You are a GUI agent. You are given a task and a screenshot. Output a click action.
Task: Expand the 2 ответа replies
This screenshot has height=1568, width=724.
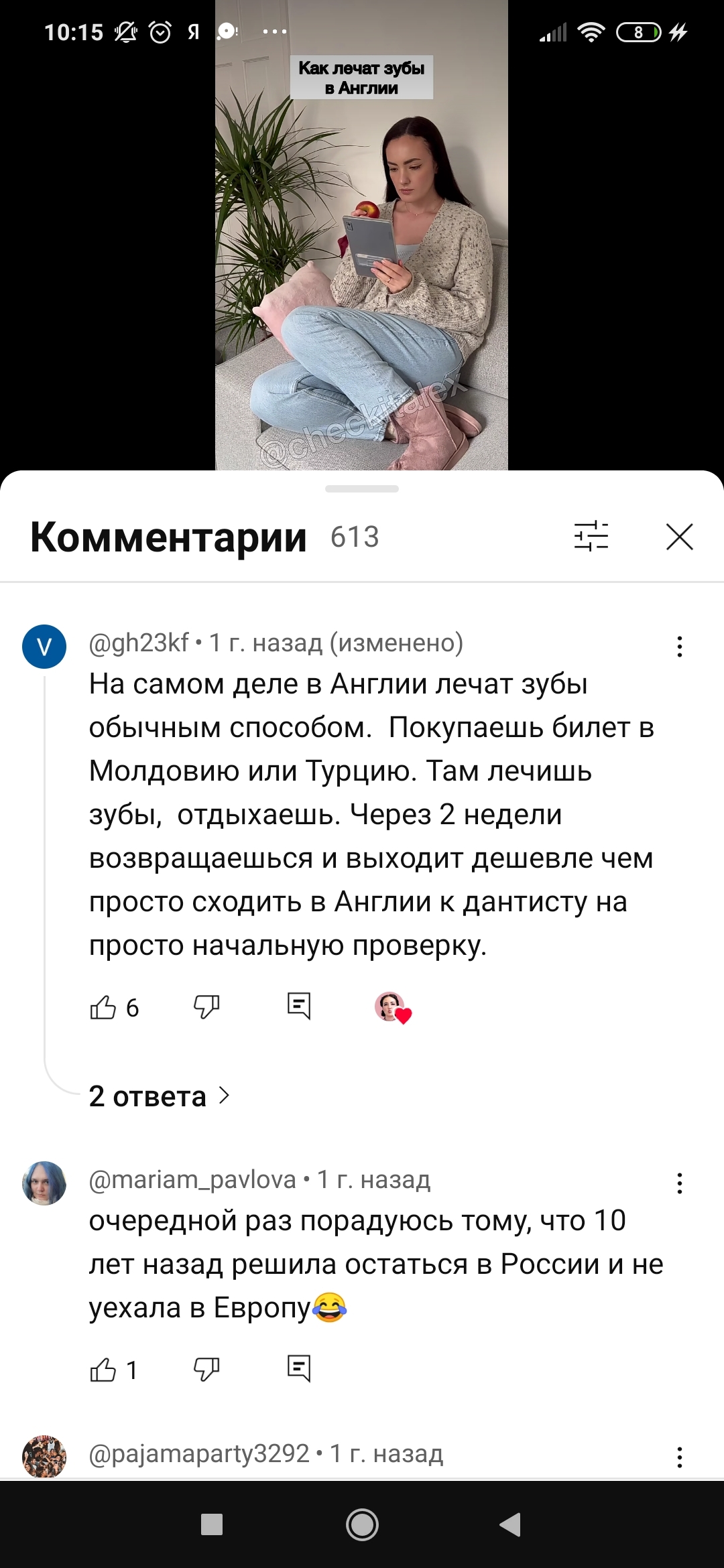[x=160, y=1097]
